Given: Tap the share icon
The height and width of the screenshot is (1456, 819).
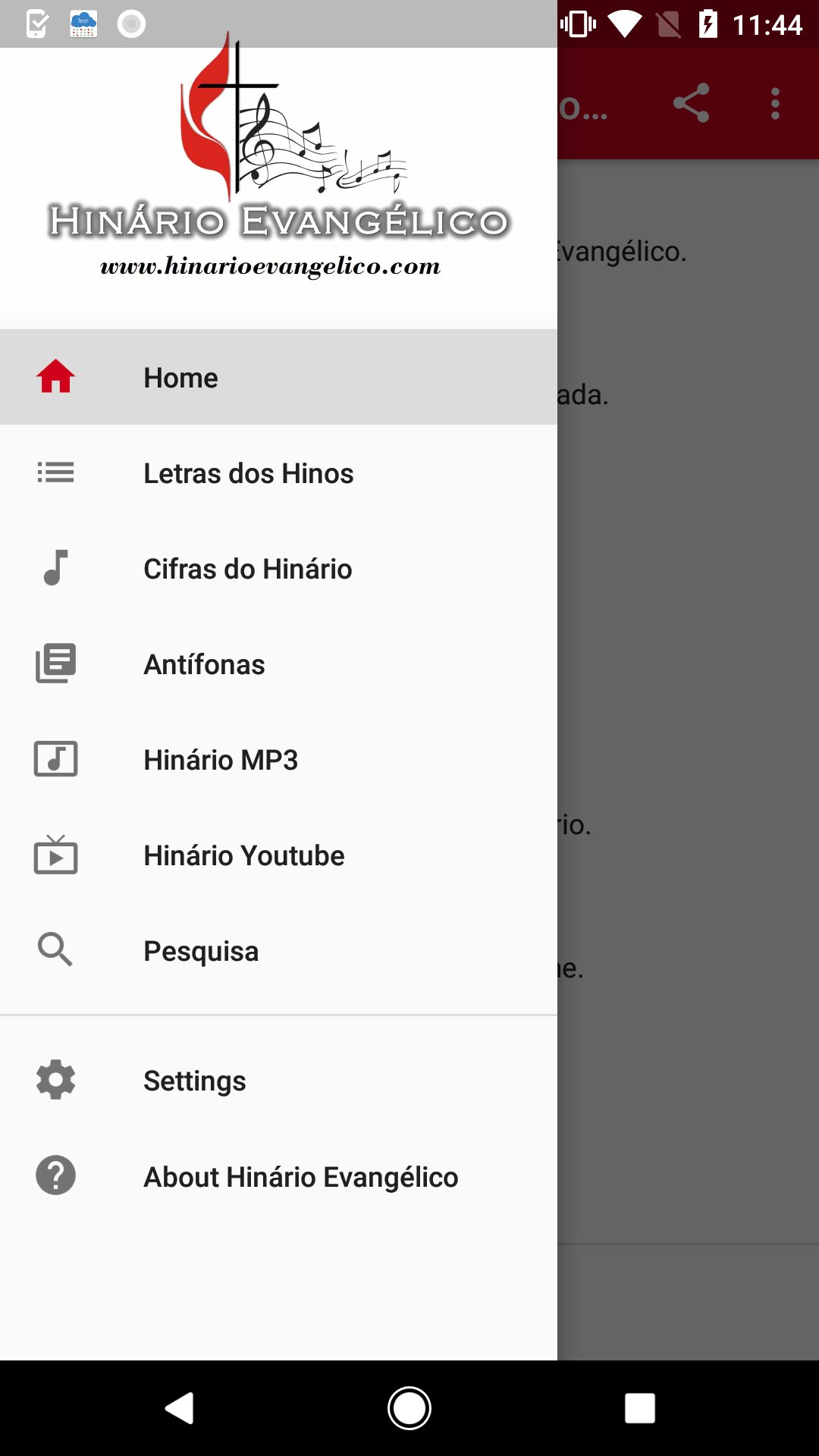Looking at the screenshot, I should 691,103.
